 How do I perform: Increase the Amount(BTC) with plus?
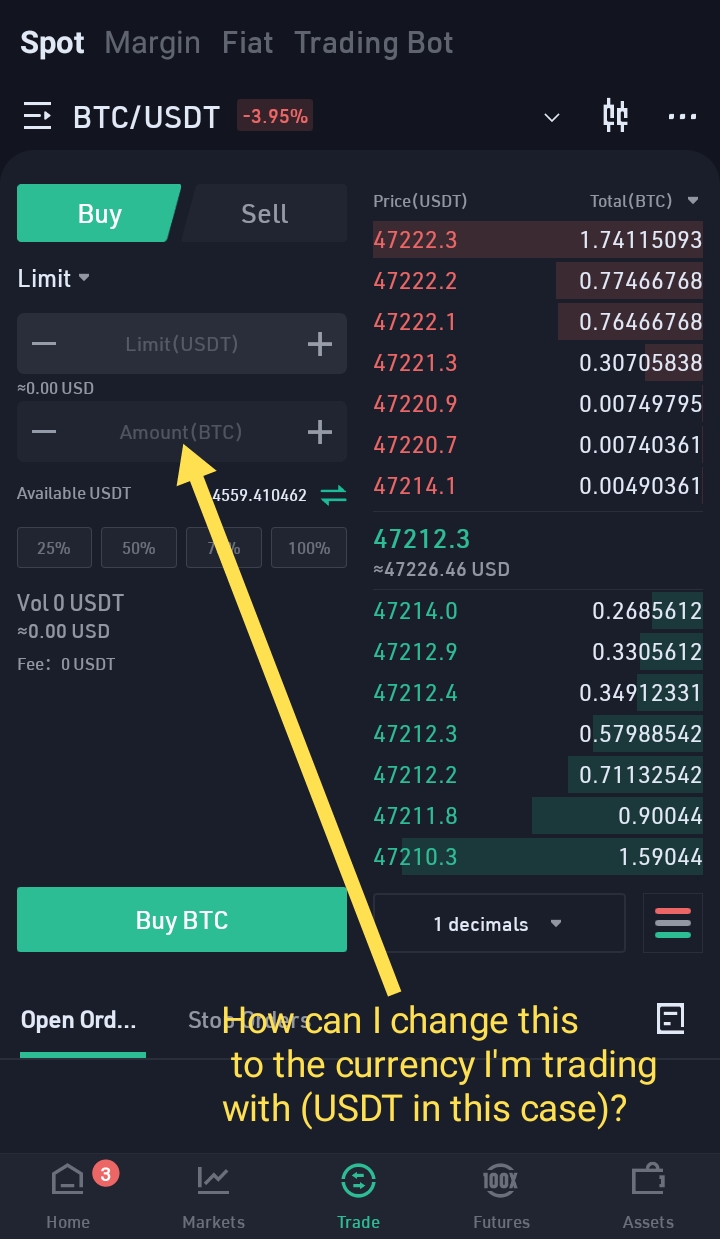click(319, 432)
